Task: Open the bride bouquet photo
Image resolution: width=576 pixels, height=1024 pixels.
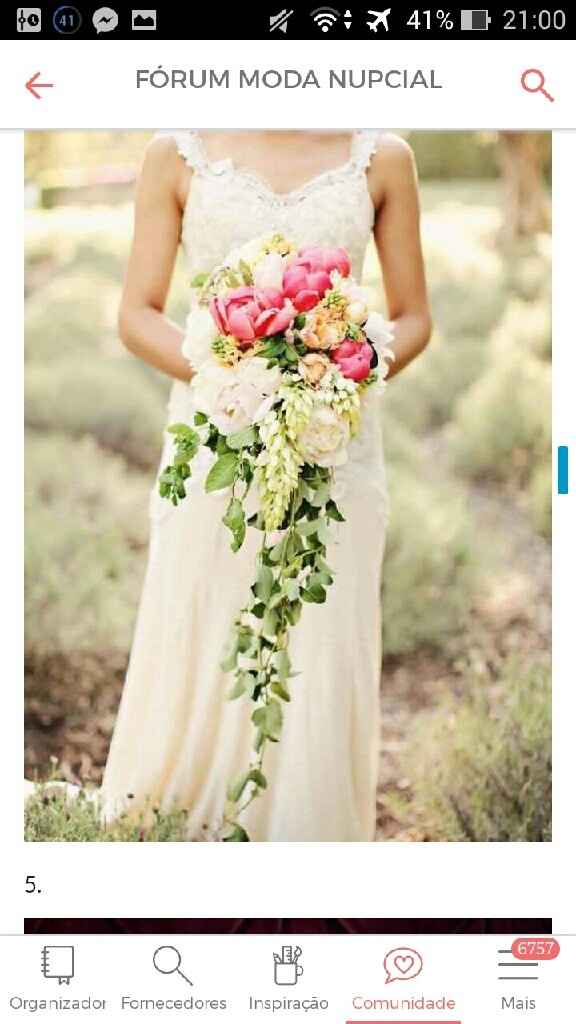Action: point(288,486)
